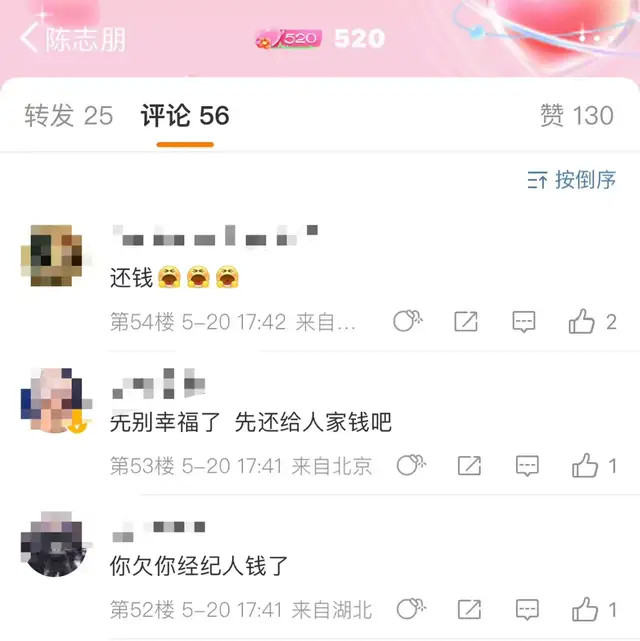Reply to the 第53楼 comment
The image size is (640, 641).
coord(527,466)
